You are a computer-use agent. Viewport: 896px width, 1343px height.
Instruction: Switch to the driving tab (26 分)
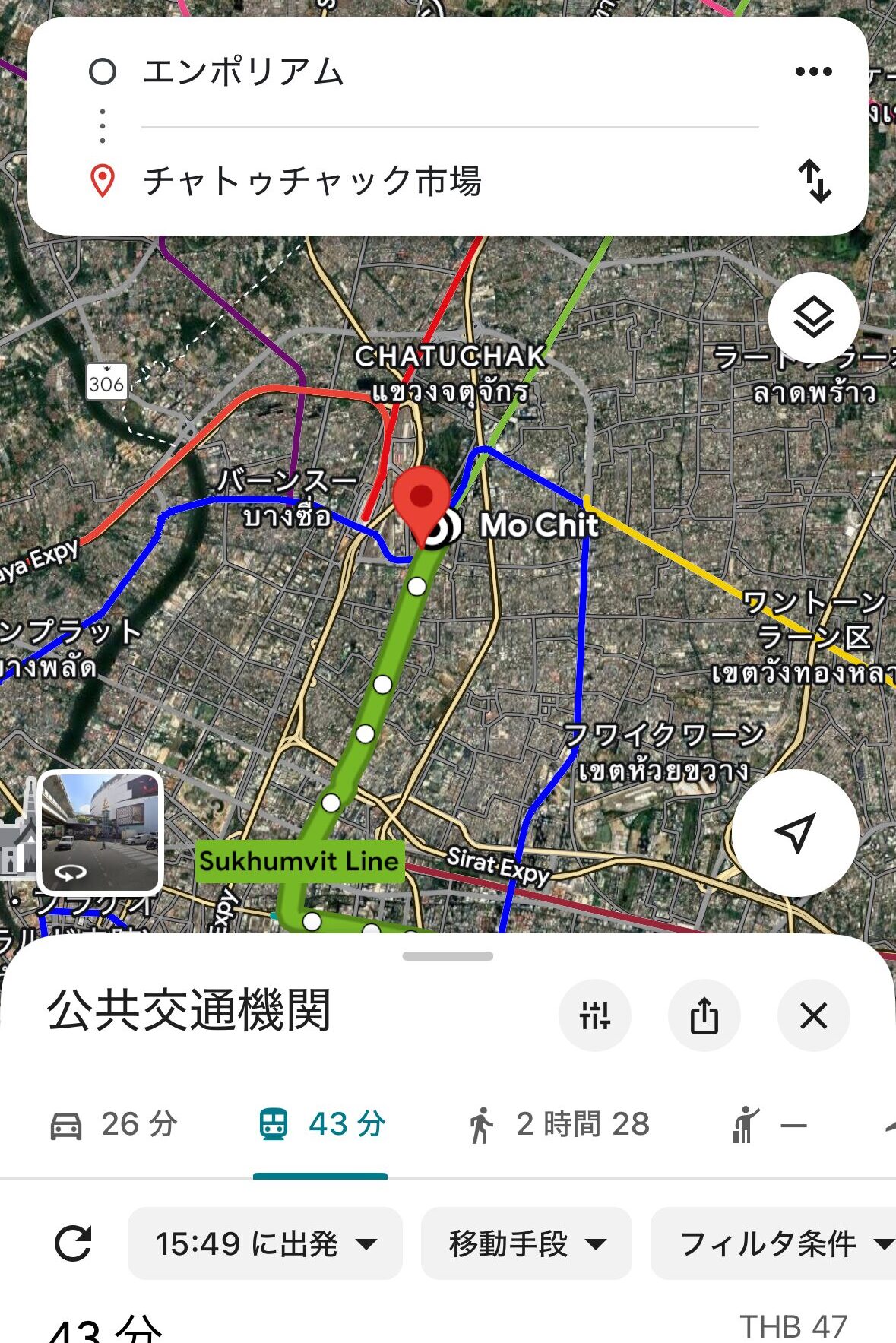[114, 1124]
